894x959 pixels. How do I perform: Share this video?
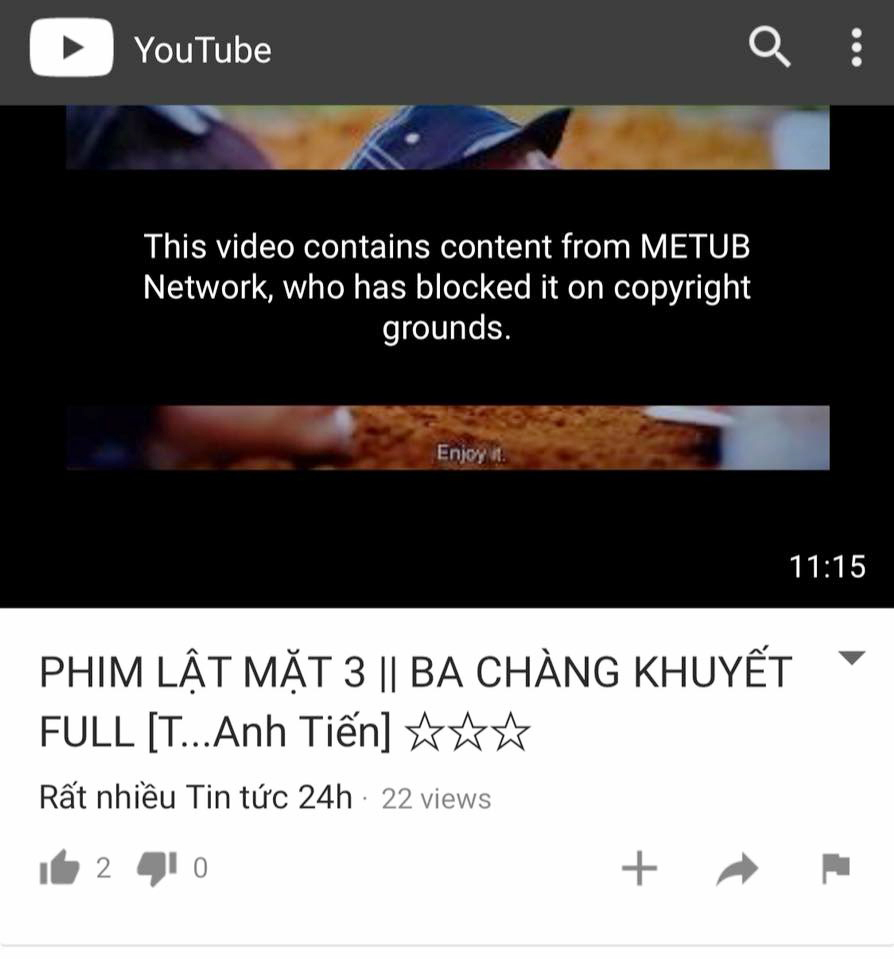click(x=737, y=870)
